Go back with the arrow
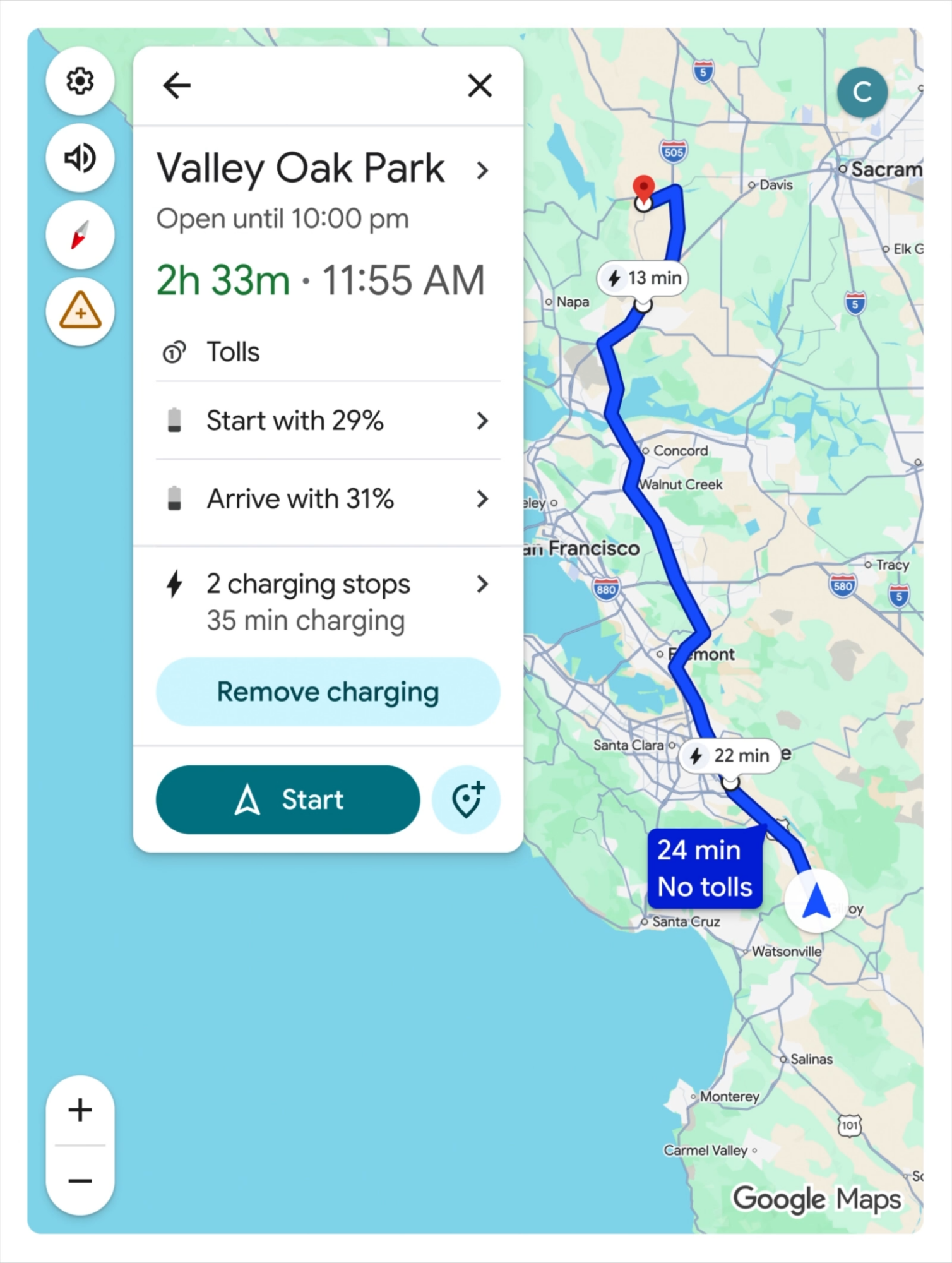Viewport: 952px width, 1263px height. 177,85
